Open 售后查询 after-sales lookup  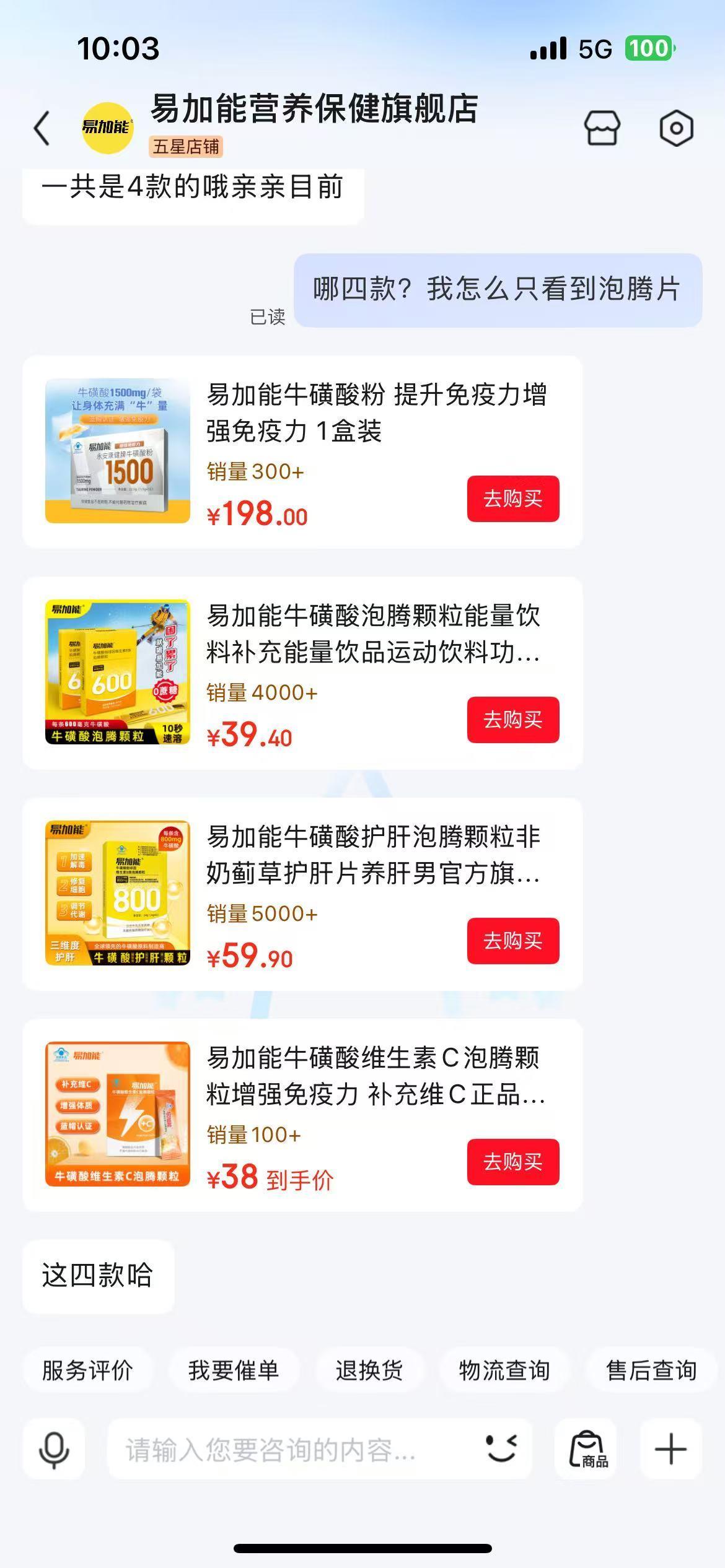pyautogui.click(x=651, y=1370)
